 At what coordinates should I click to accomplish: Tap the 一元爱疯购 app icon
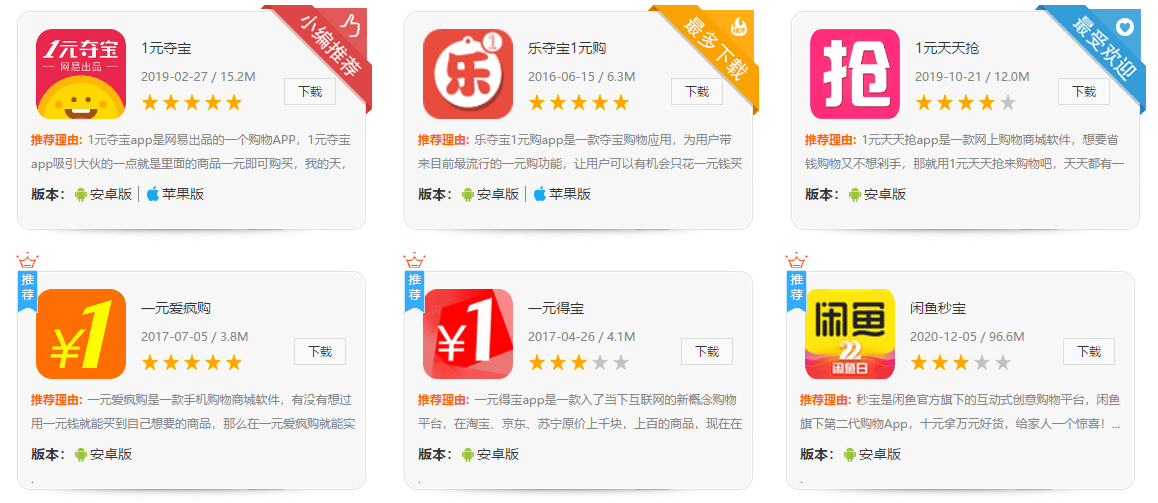(x=81, y=334)
